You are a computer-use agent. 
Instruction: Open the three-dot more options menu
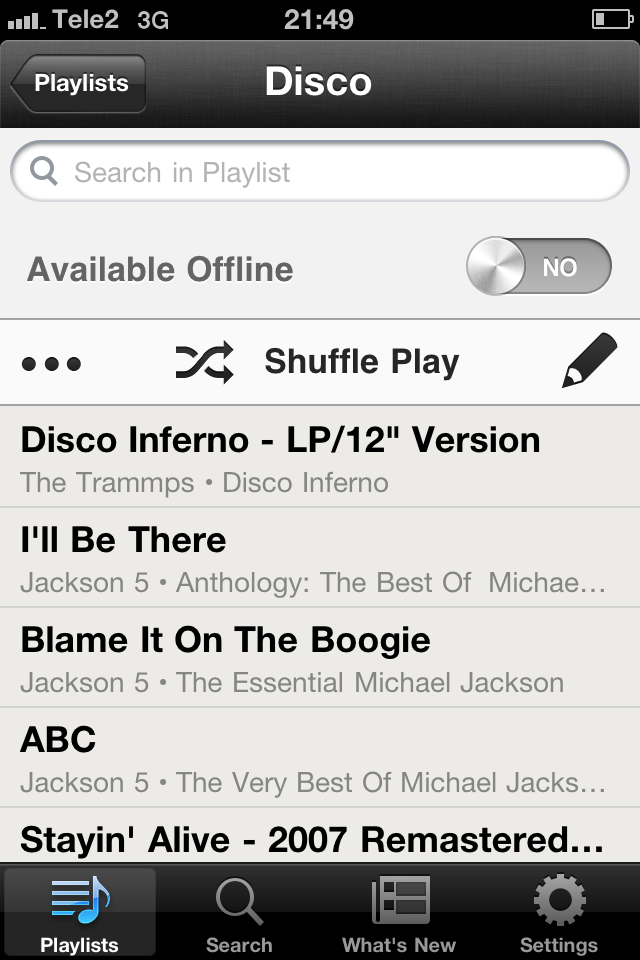pos(51,363)
